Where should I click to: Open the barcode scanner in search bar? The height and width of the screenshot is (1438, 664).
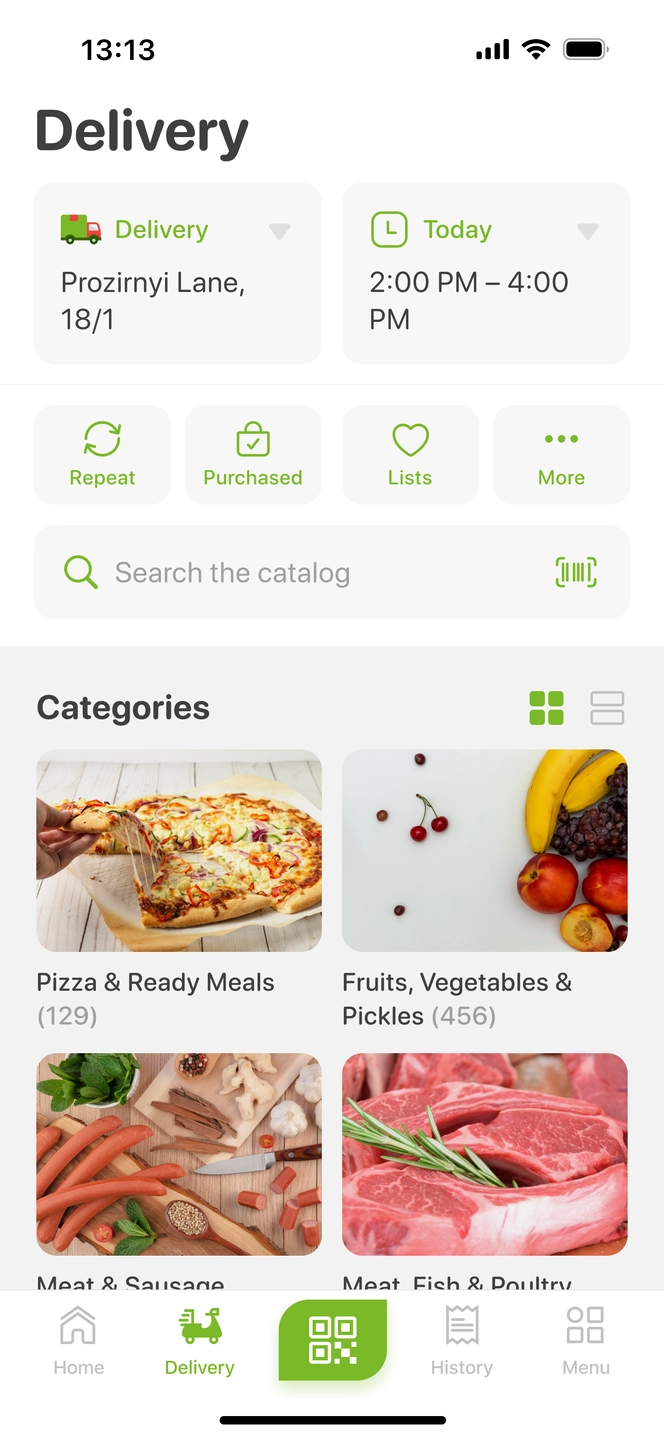[x=576, y=573]
